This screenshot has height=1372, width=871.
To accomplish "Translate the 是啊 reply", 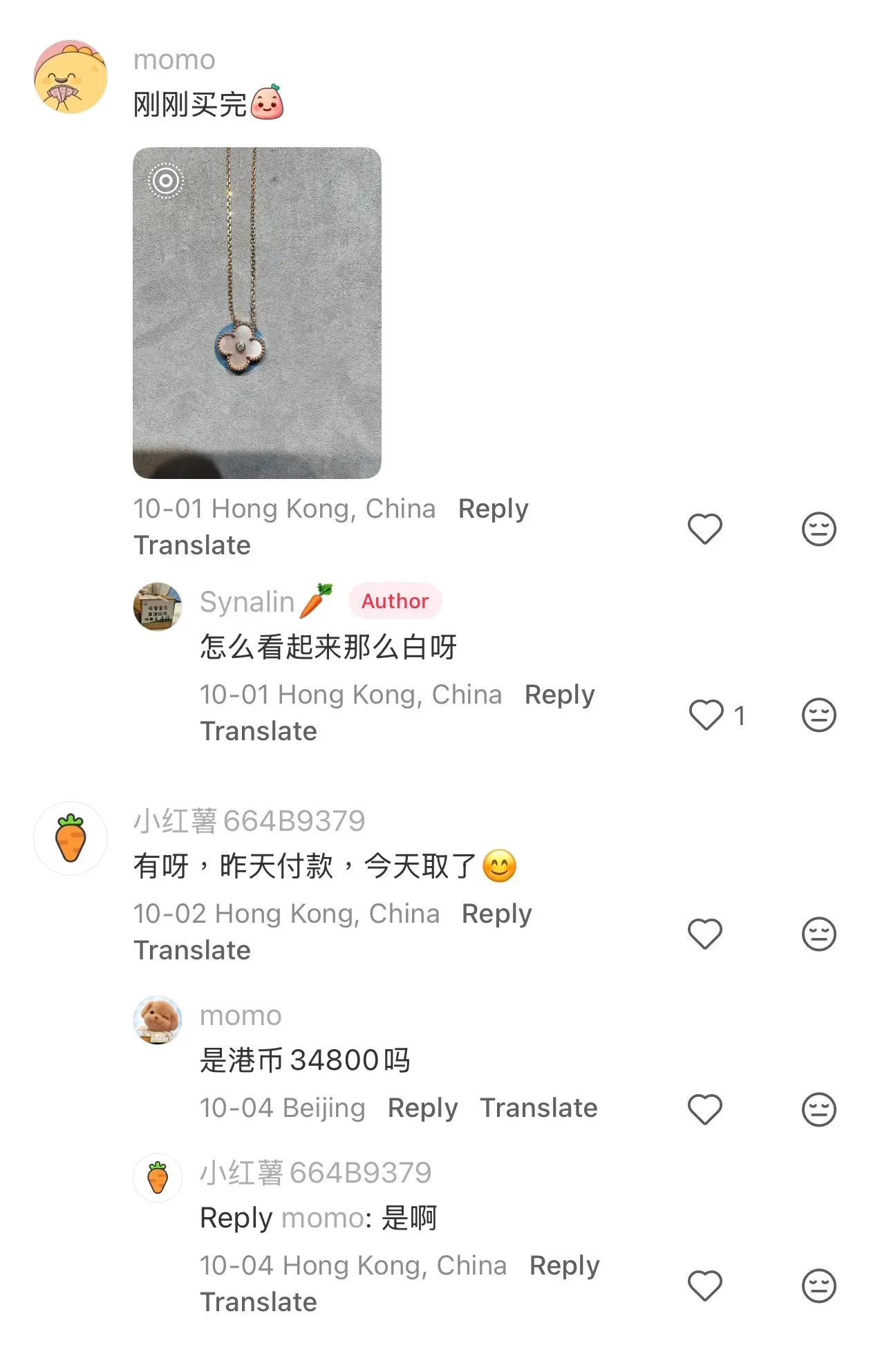I will click(x=259, y=1302).
